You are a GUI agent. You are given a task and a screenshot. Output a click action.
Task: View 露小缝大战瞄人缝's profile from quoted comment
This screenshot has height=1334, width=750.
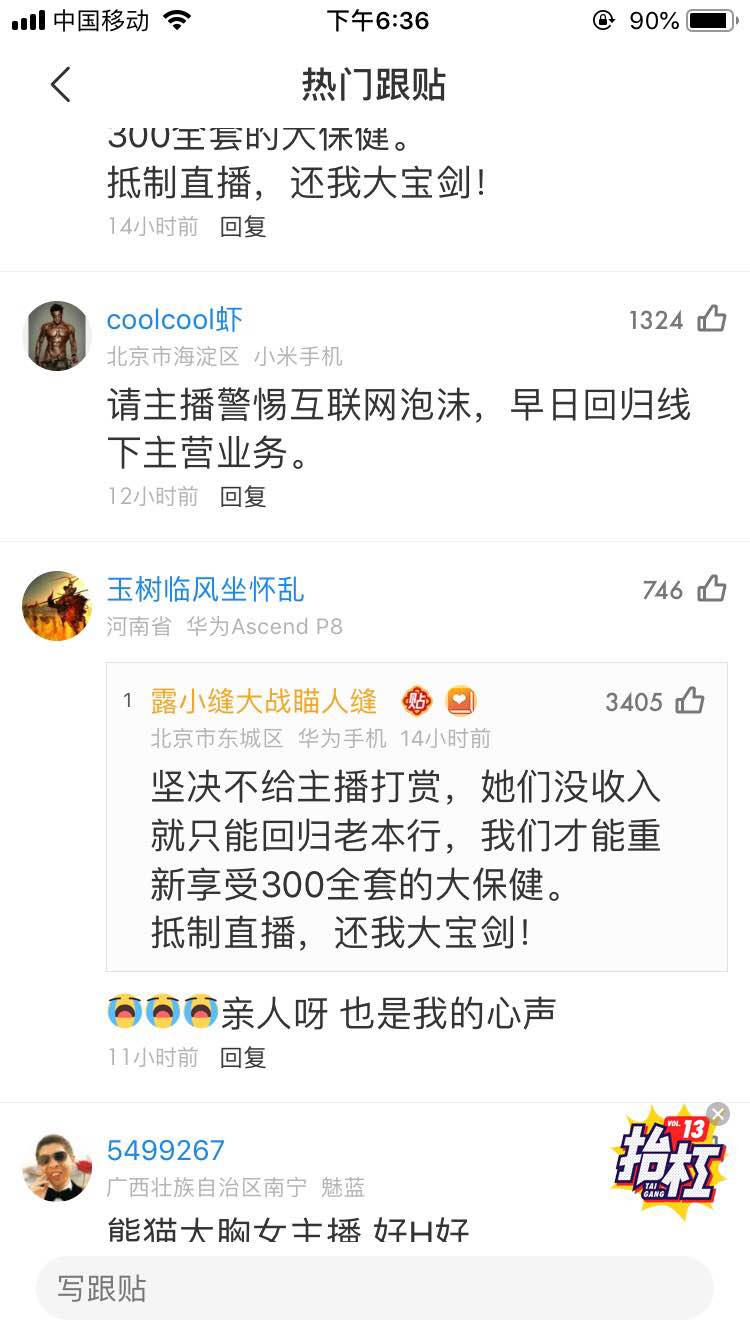pos(264,701)
